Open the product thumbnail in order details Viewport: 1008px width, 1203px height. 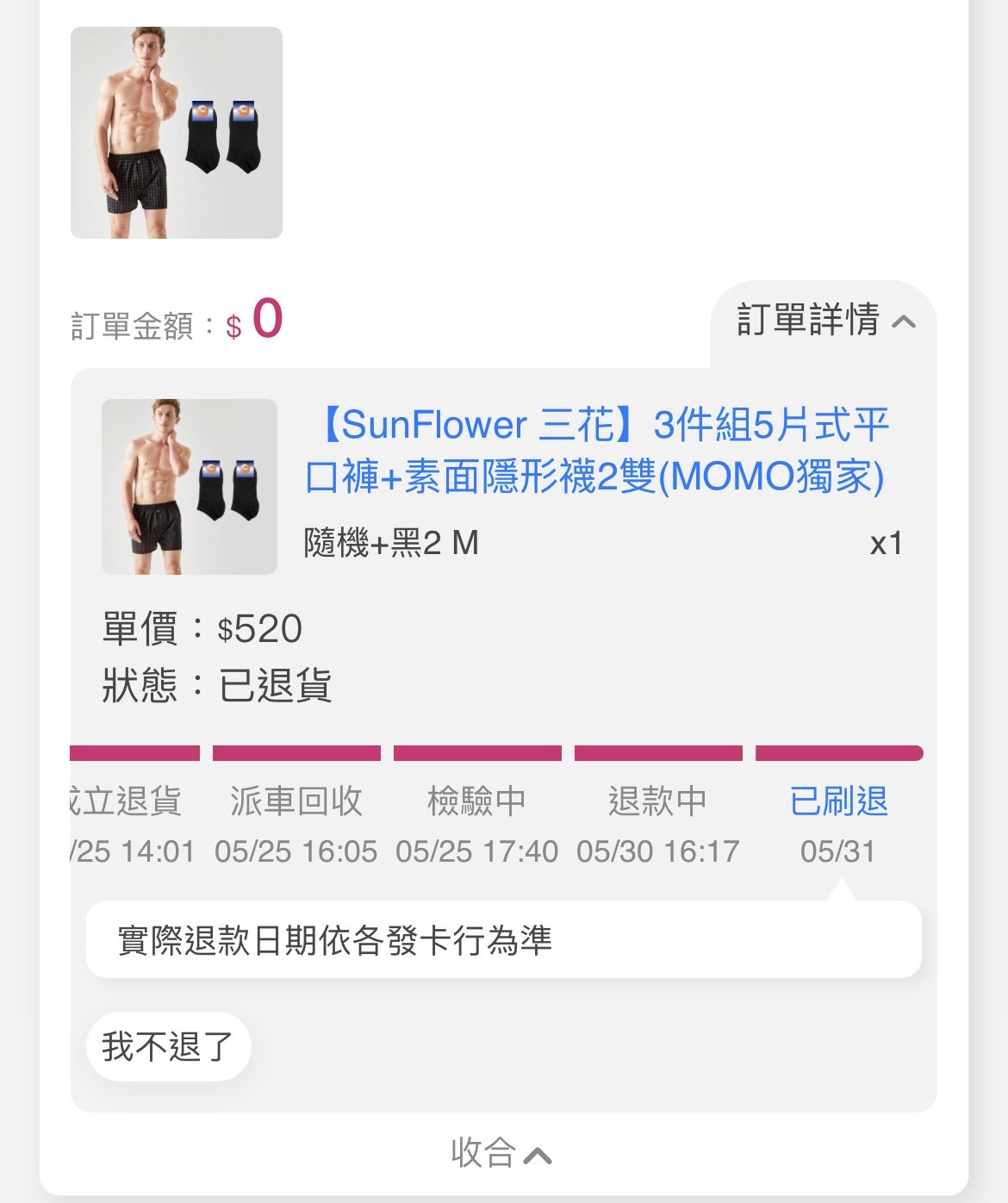click(190, 487)
